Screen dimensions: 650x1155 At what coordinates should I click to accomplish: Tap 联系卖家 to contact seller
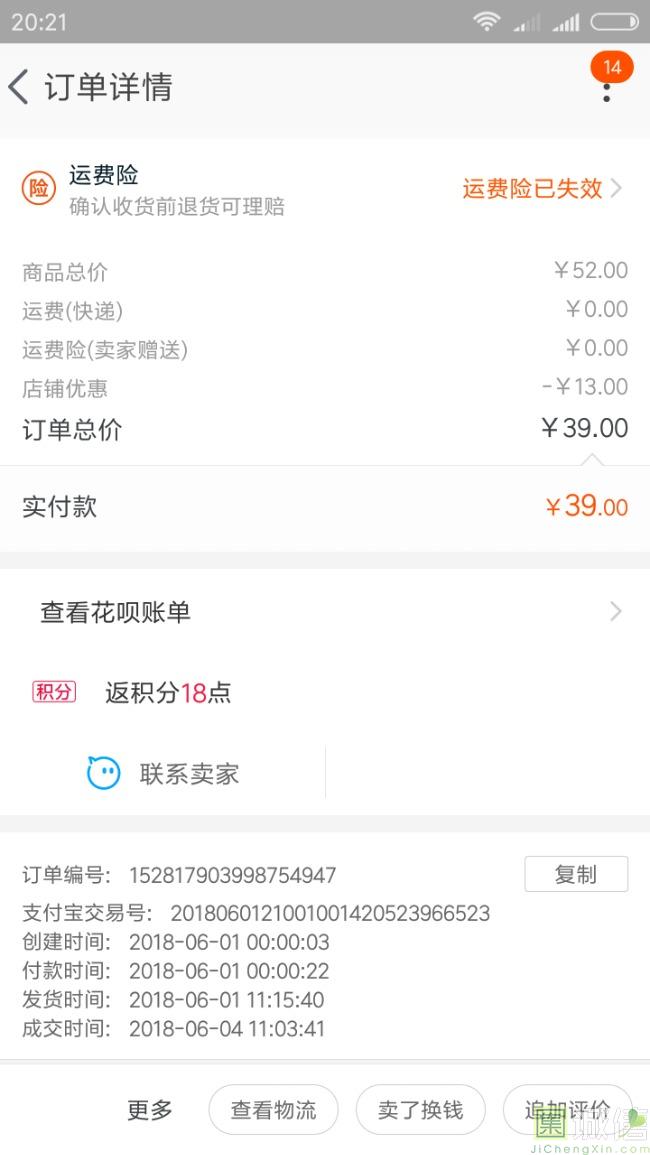163,773
